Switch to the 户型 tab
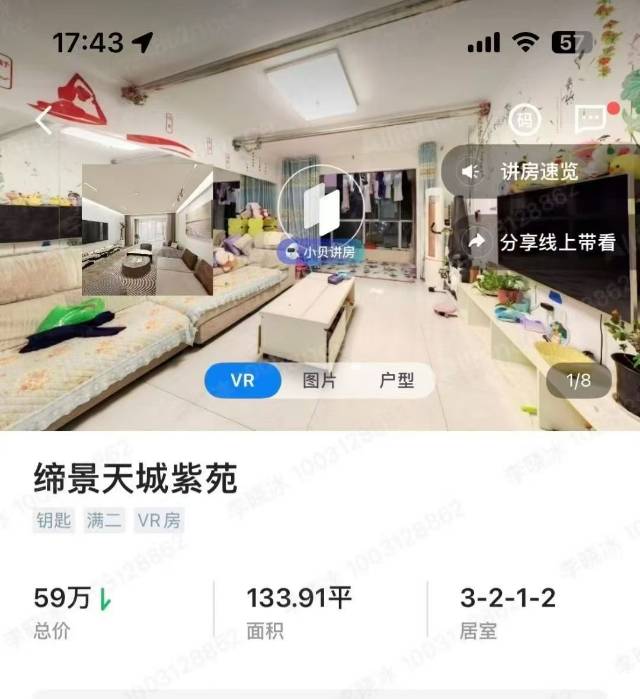Image resolution: width=640 pixels, height=699 pixels. (x=396, y=381)
